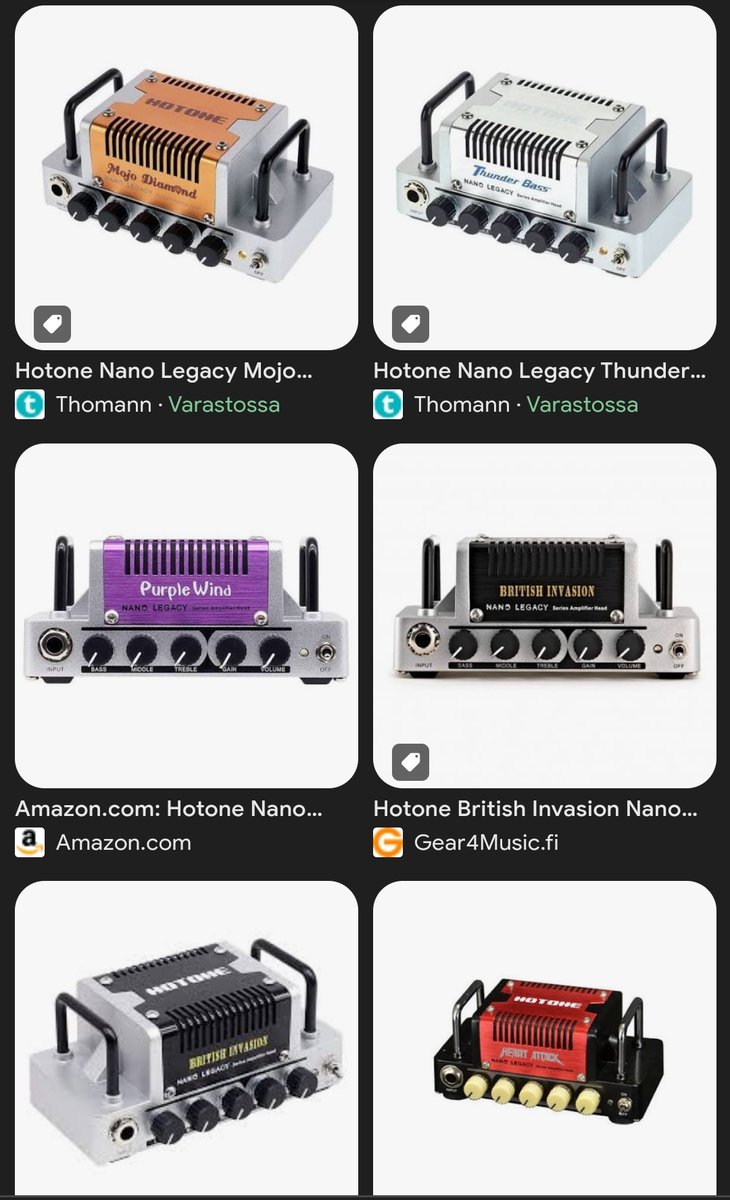Screen dimensions: 730x1200
Task: Open the Purple Wind amplifier image
Action: click(x=186, y=616)
